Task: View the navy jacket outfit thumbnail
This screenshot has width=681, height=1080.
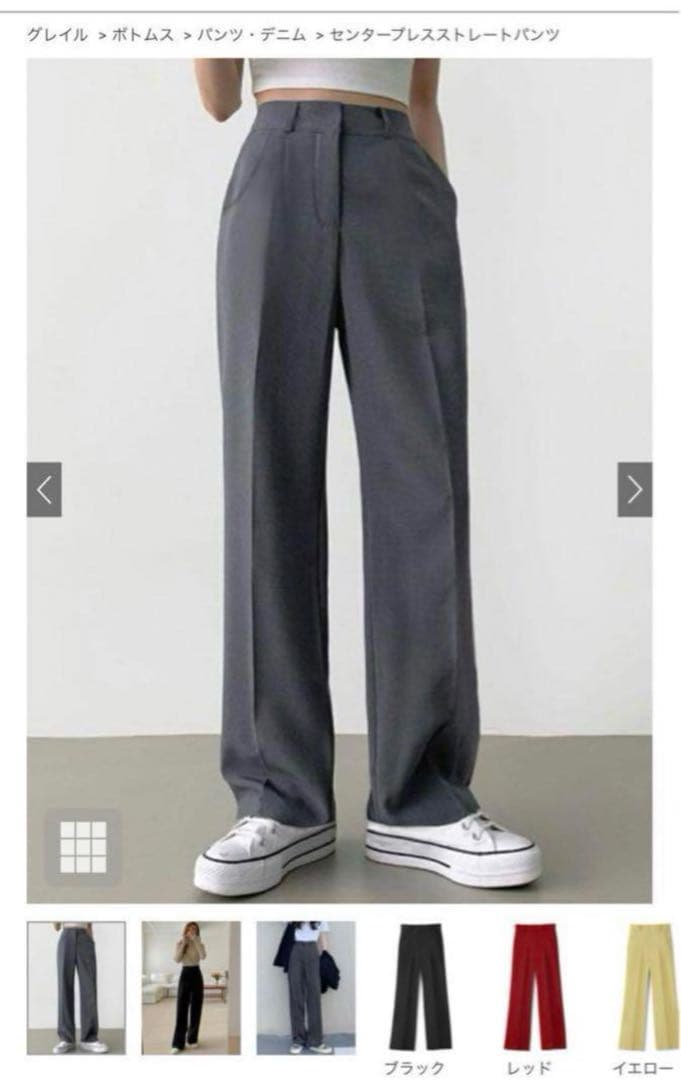Action: pyautogui.click(x=306, y=986)
